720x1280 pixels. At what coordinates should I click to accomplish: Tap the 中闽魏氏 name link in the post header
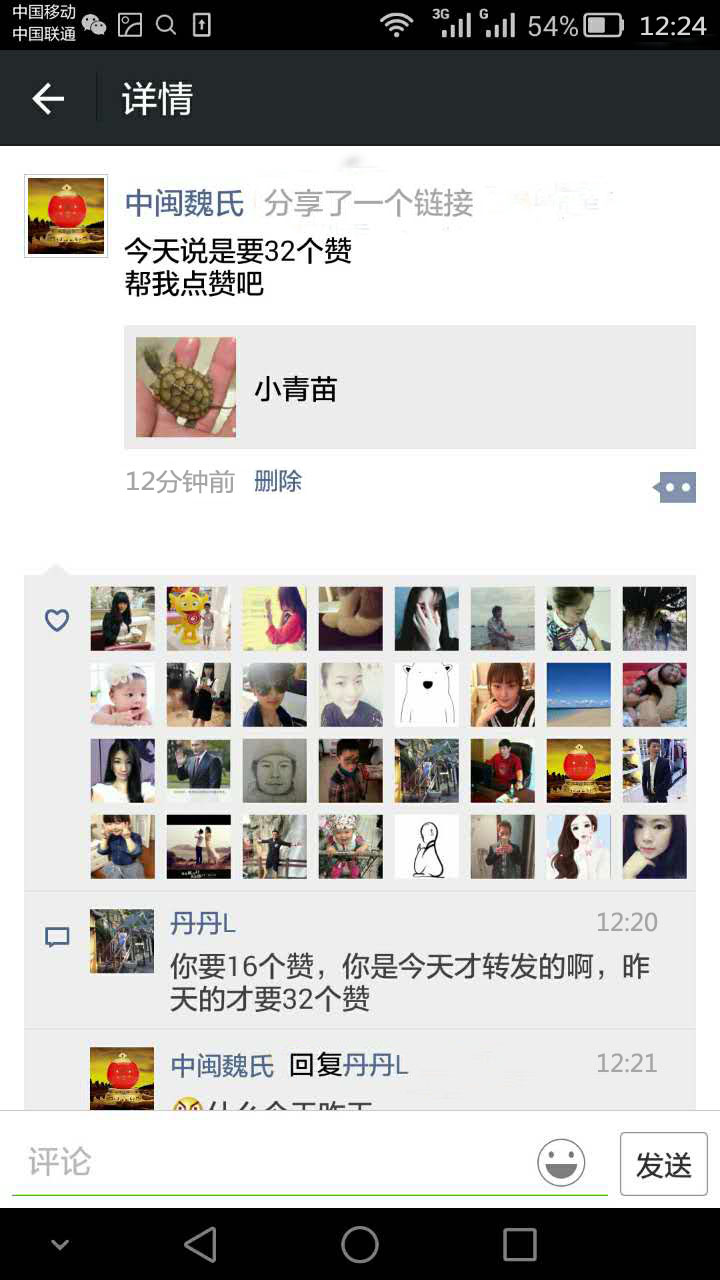[x=185, y=203]
